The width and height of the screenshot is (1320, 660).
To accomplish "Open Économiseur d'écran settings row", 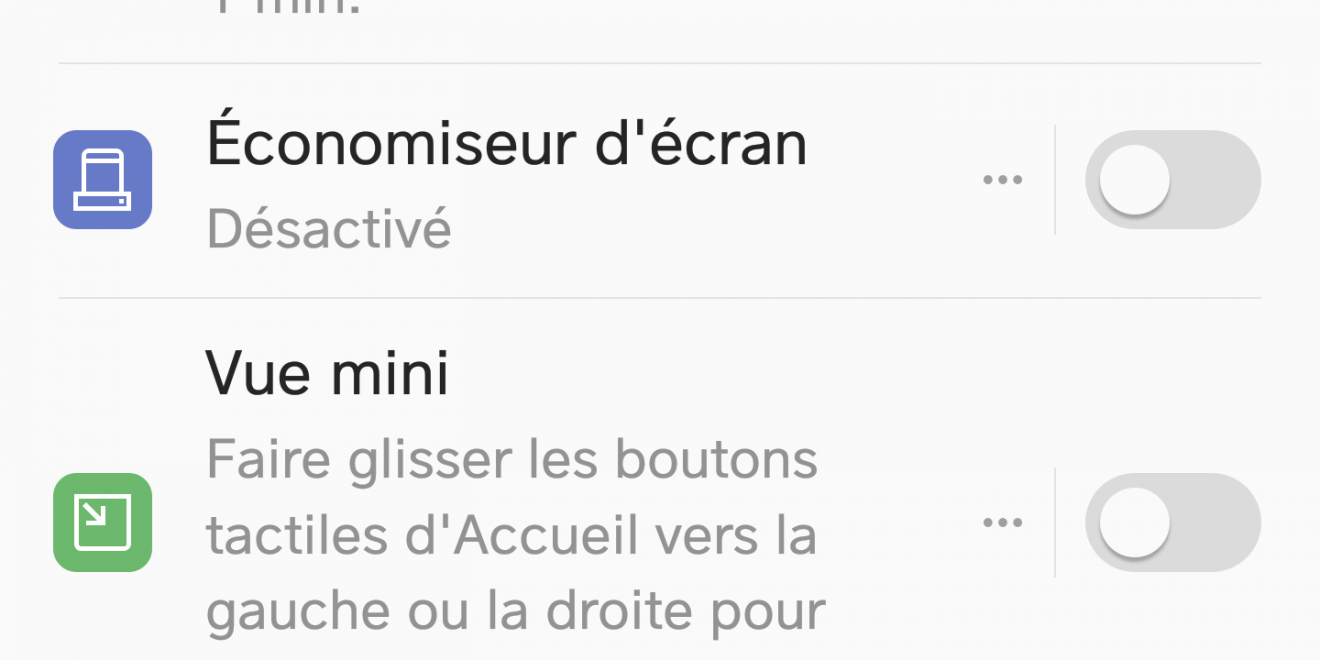I will point(506,180).
